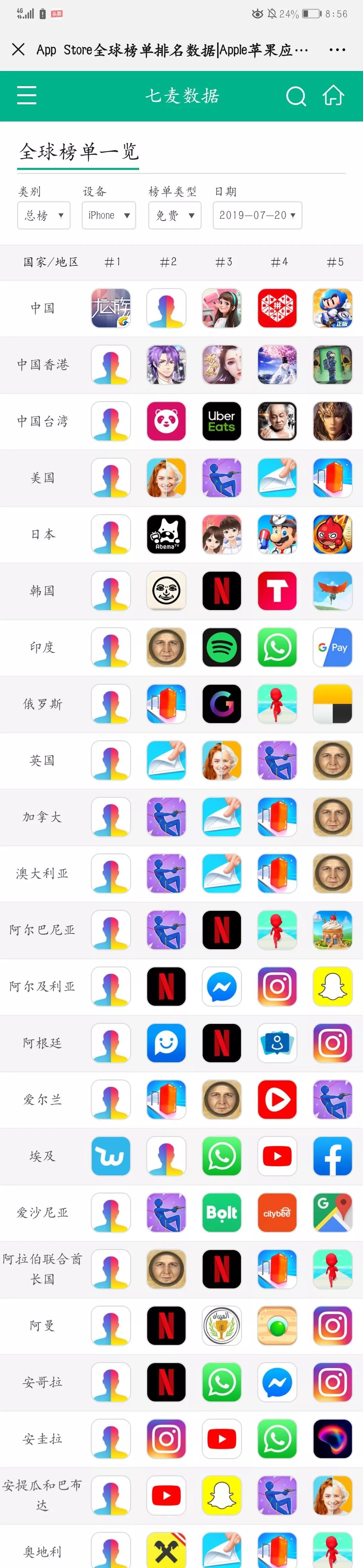363x1568 pixels.
Task: Open Snapchat in the 阿尔及利亚 row
Action: (x=333, y=986)
